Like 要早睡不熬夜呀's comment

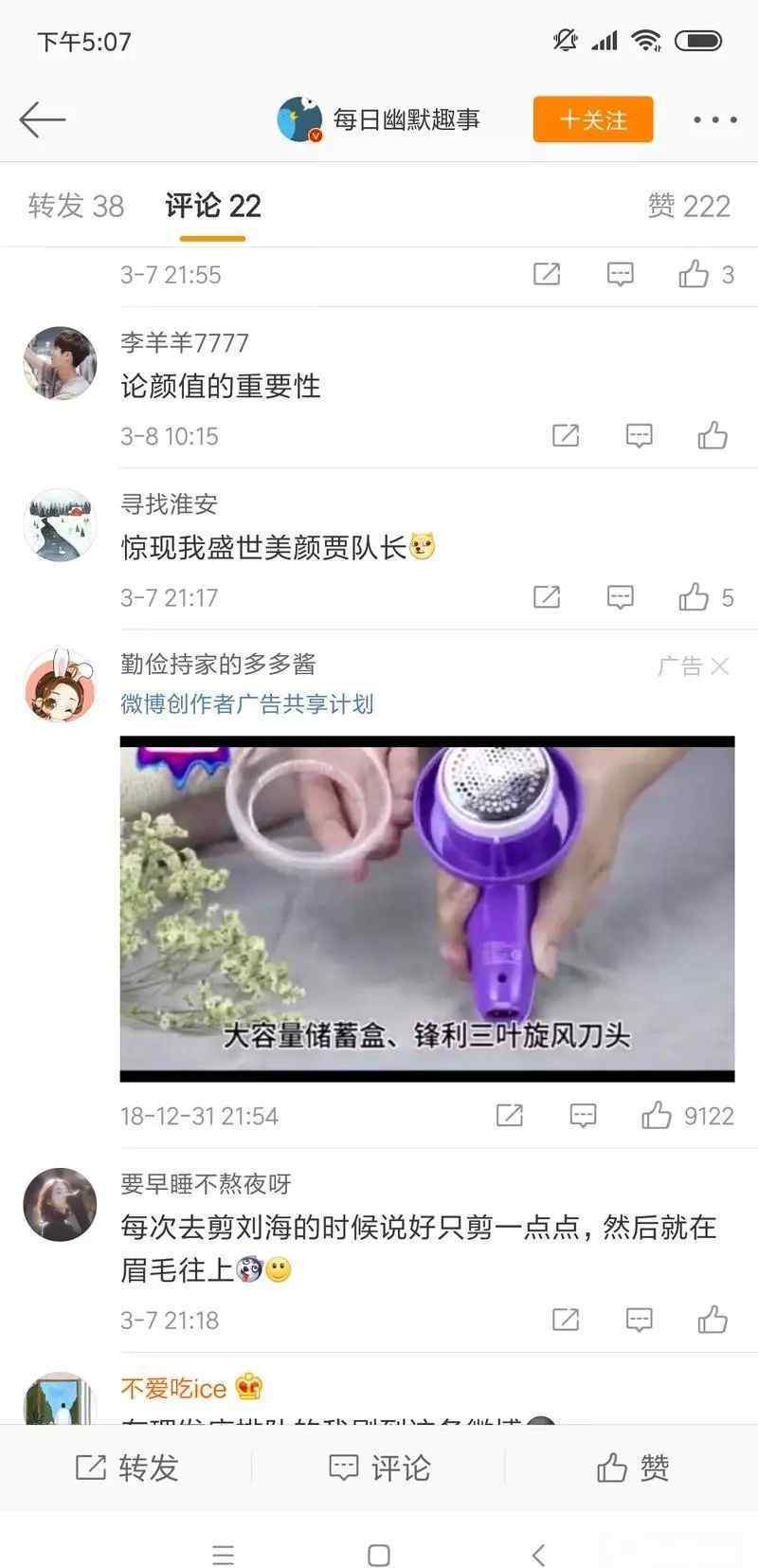(713, 1320)
